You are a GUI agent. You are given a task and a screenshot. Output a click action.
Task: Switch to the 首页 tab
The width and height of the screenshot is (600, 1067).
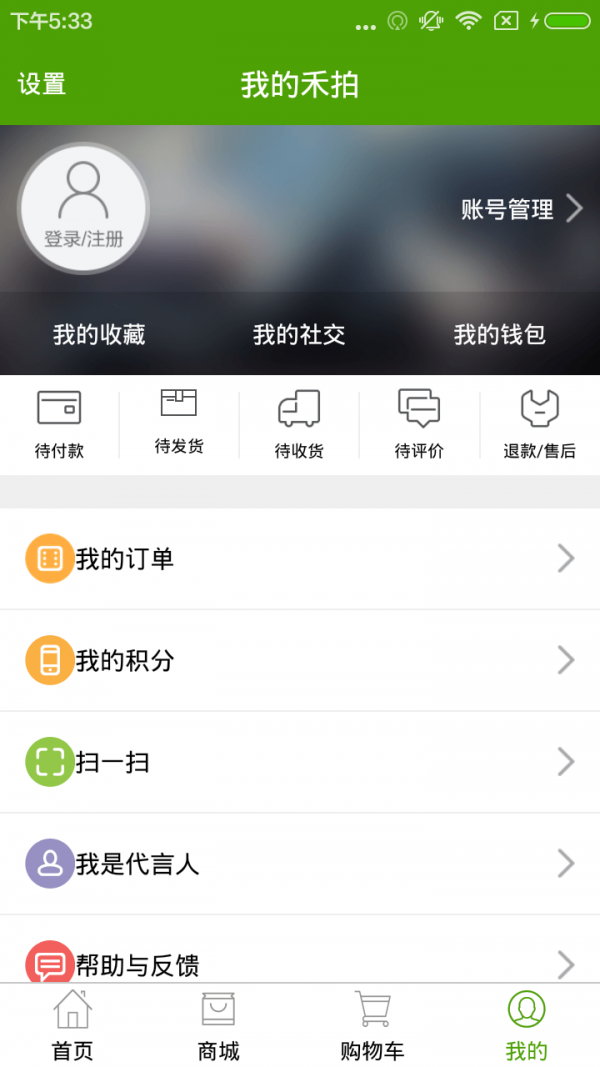coord(73,1025)
